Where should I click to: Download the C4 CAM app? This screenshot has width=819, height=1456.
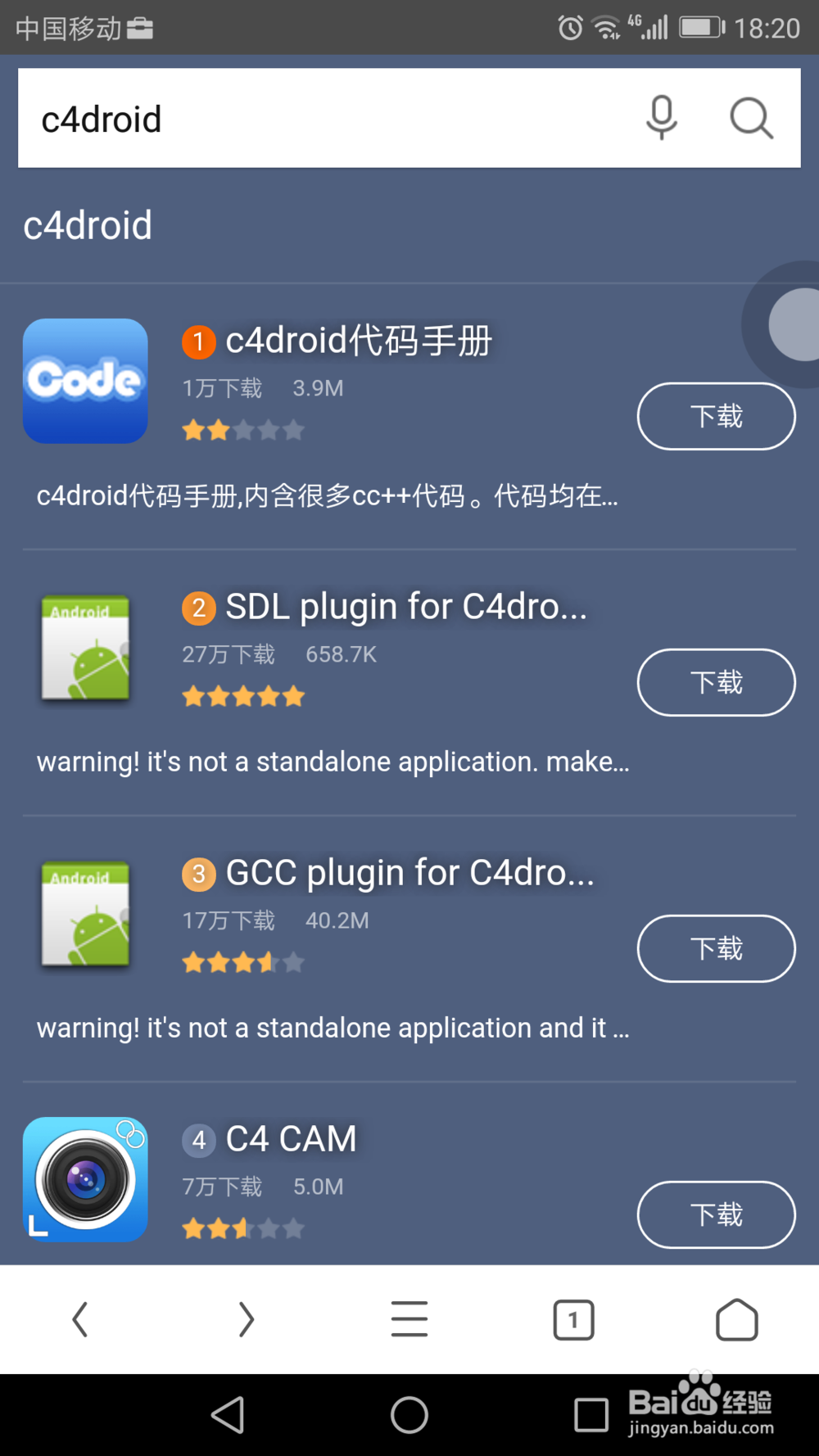click(x=716, y=1214)
